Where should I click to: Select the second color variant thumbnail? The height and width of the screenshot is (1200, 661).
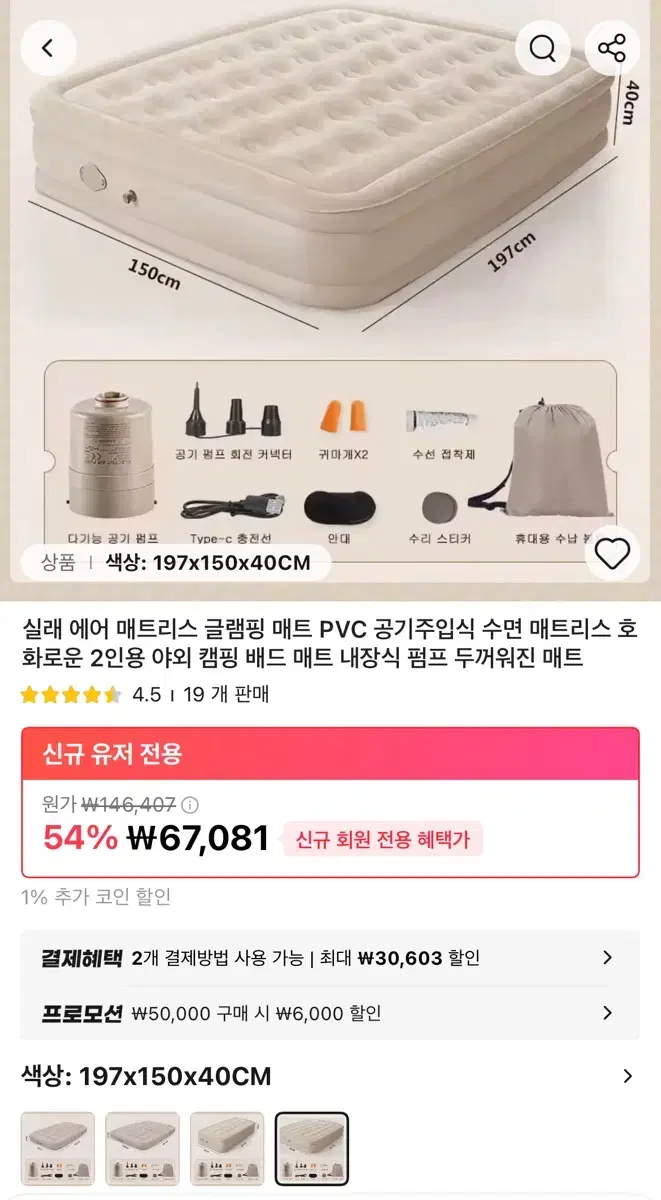[x=142, y=1149]
